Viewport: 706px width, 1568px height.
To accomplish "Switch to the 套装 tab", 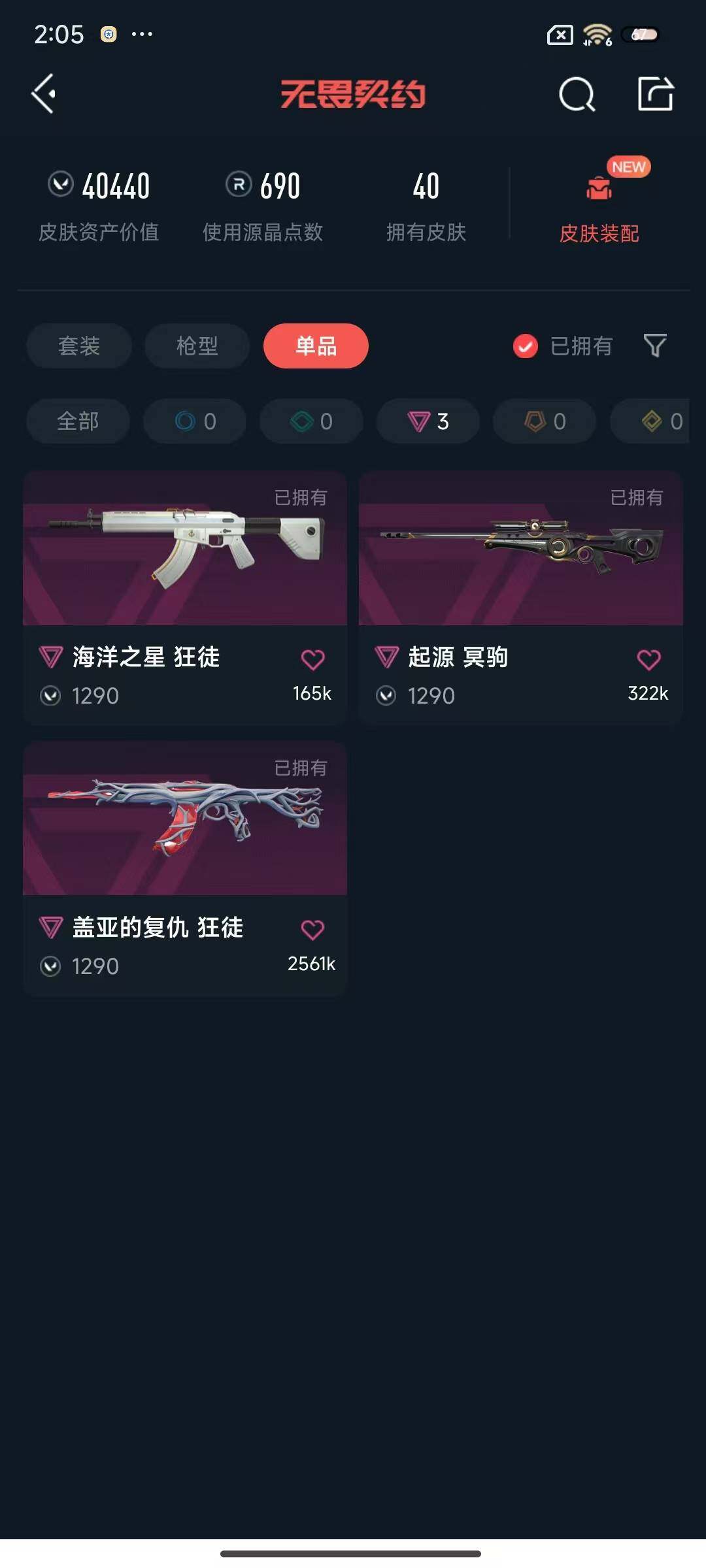I will (x=79, y=346).
